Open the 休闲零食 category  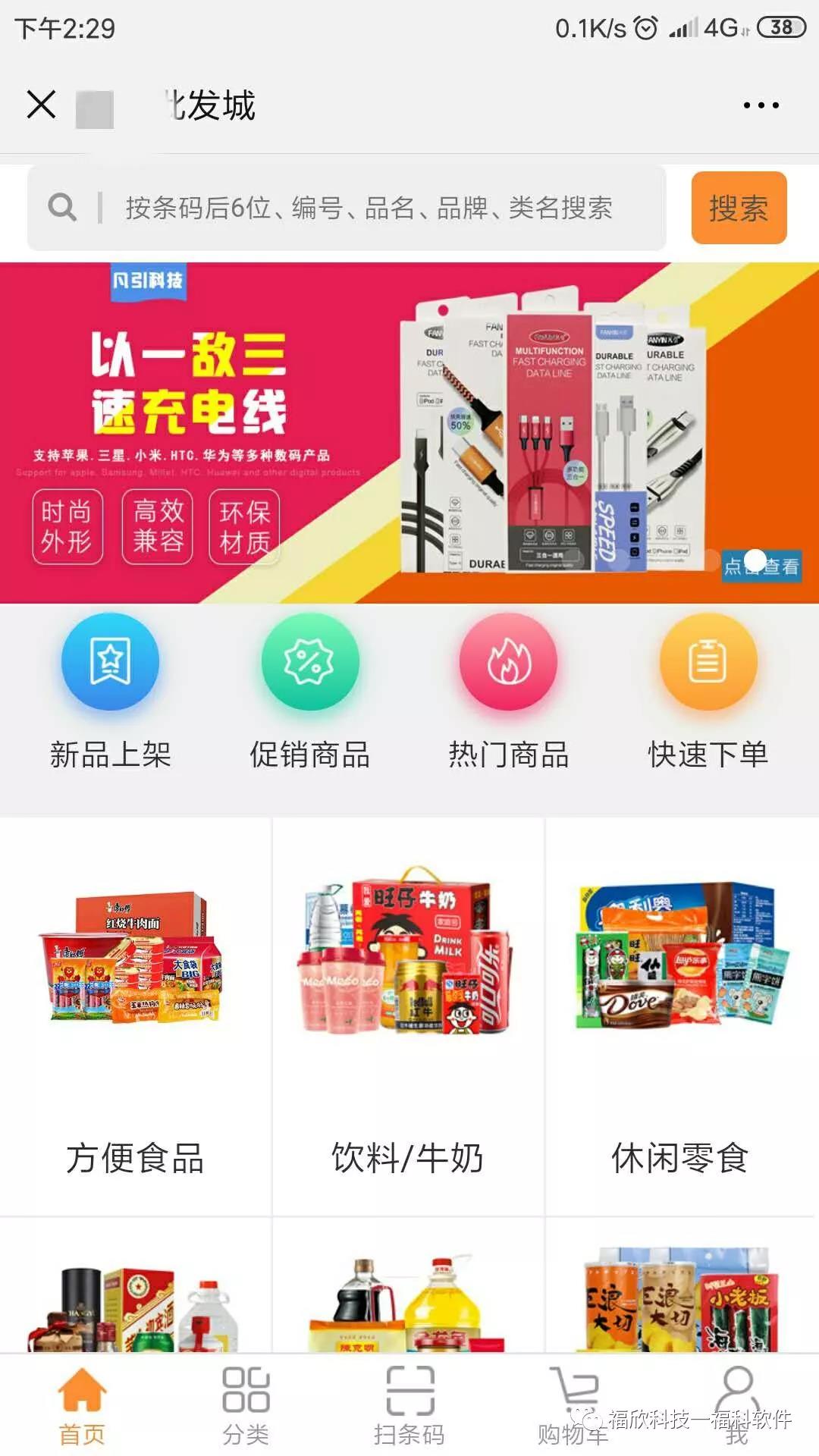(x=680, y=1016)
